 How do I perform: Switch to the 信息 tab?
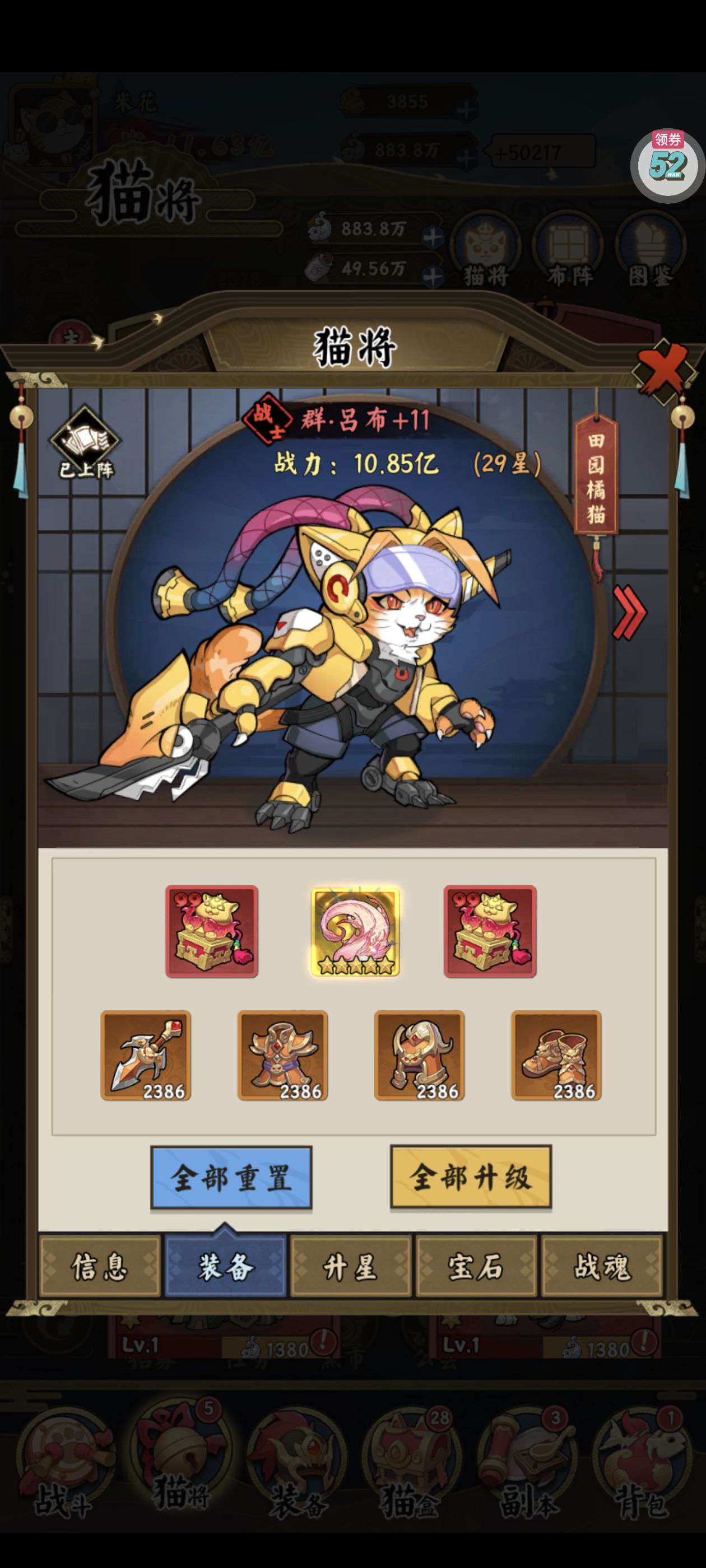point(100,1267)
